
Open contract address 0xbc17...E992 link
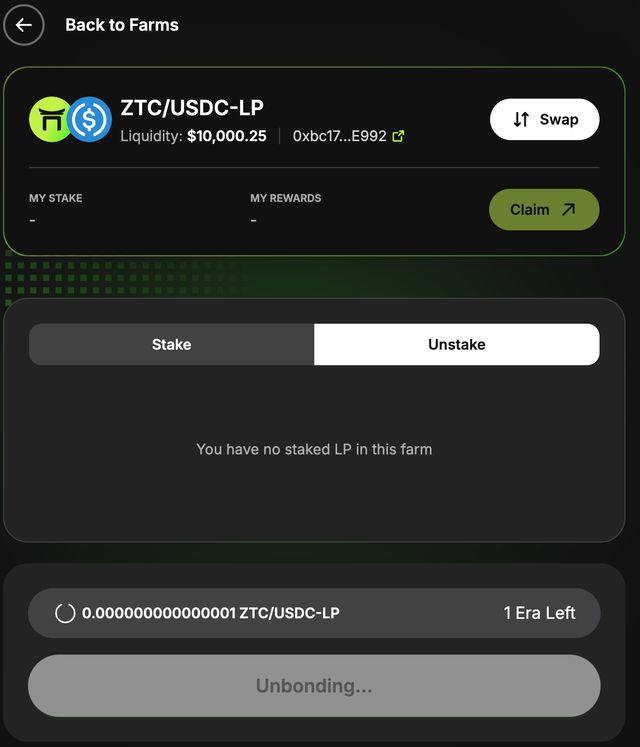pos(398,137)
